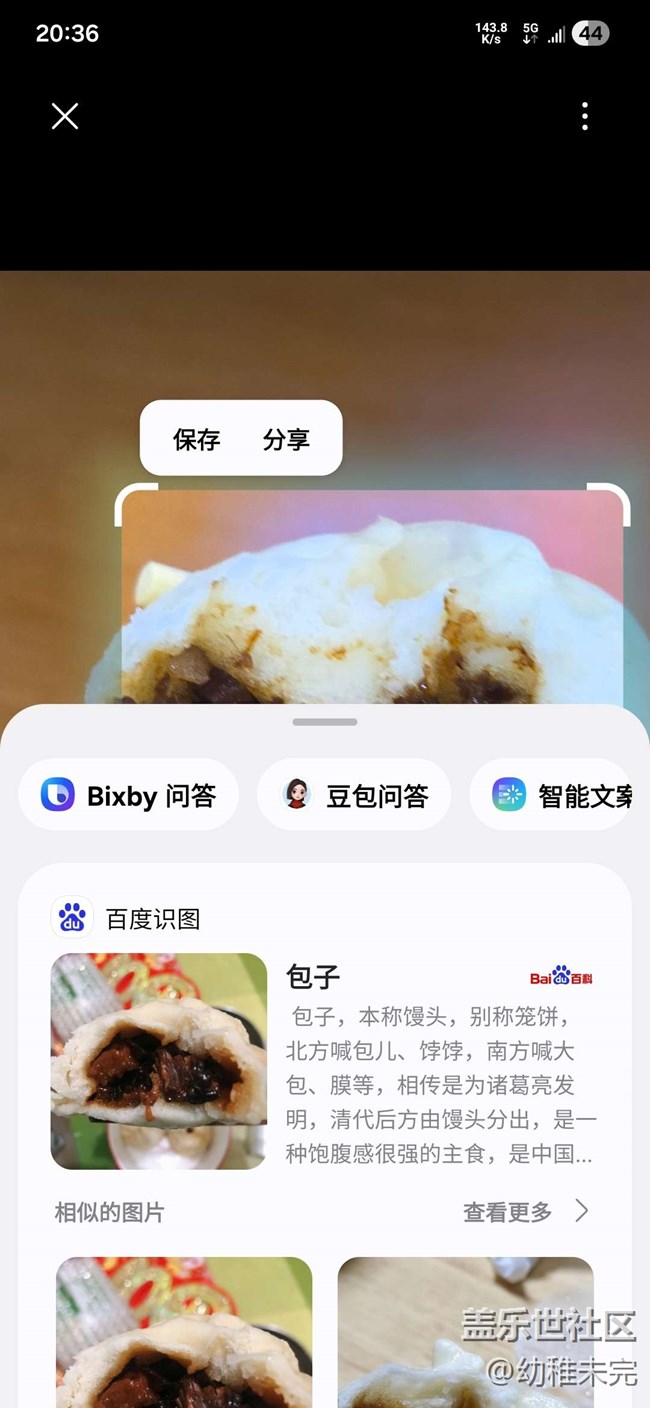Open the 包子 Baidu Baike result

325,1060
